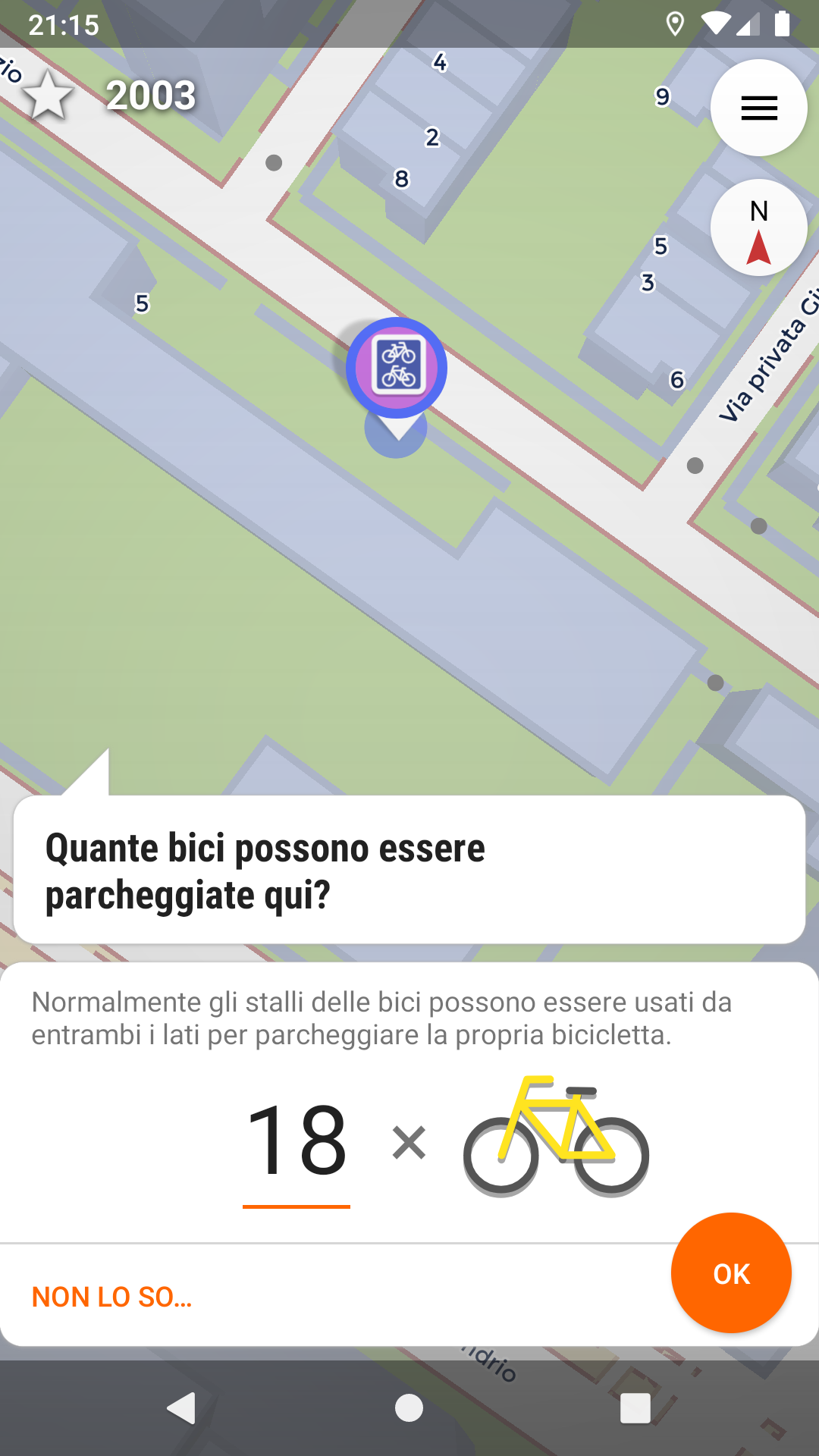
Task: Edit the bike capacity number field
Action: tap(297, 1140)
